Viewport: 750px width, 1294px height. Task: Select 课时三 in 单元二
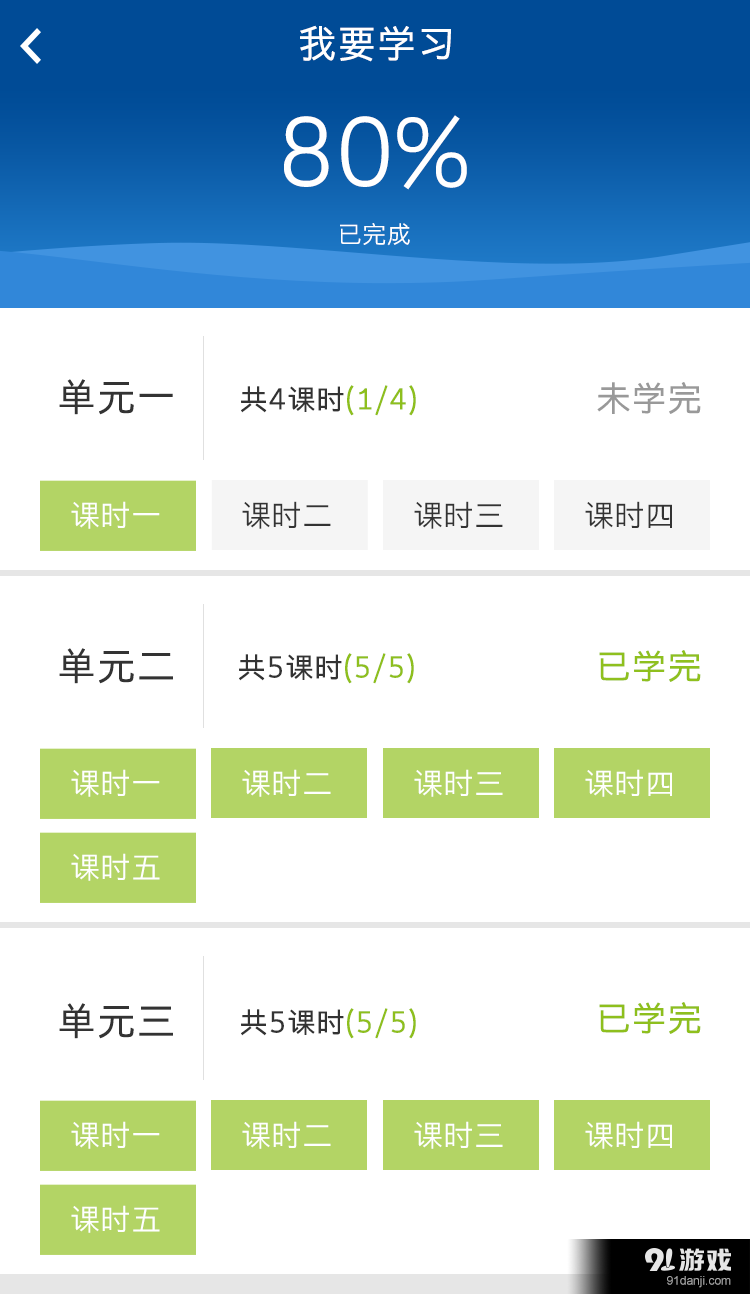click(460, 783)
